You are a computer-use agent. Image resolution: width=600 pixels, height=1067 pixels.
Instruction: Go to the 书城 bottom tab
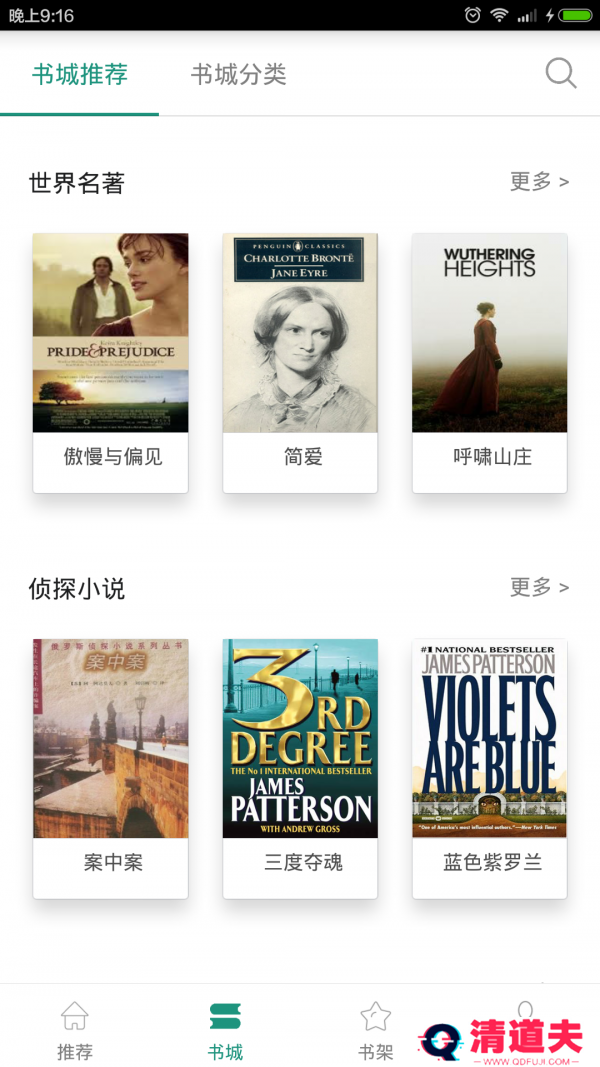coord(225,1030)
